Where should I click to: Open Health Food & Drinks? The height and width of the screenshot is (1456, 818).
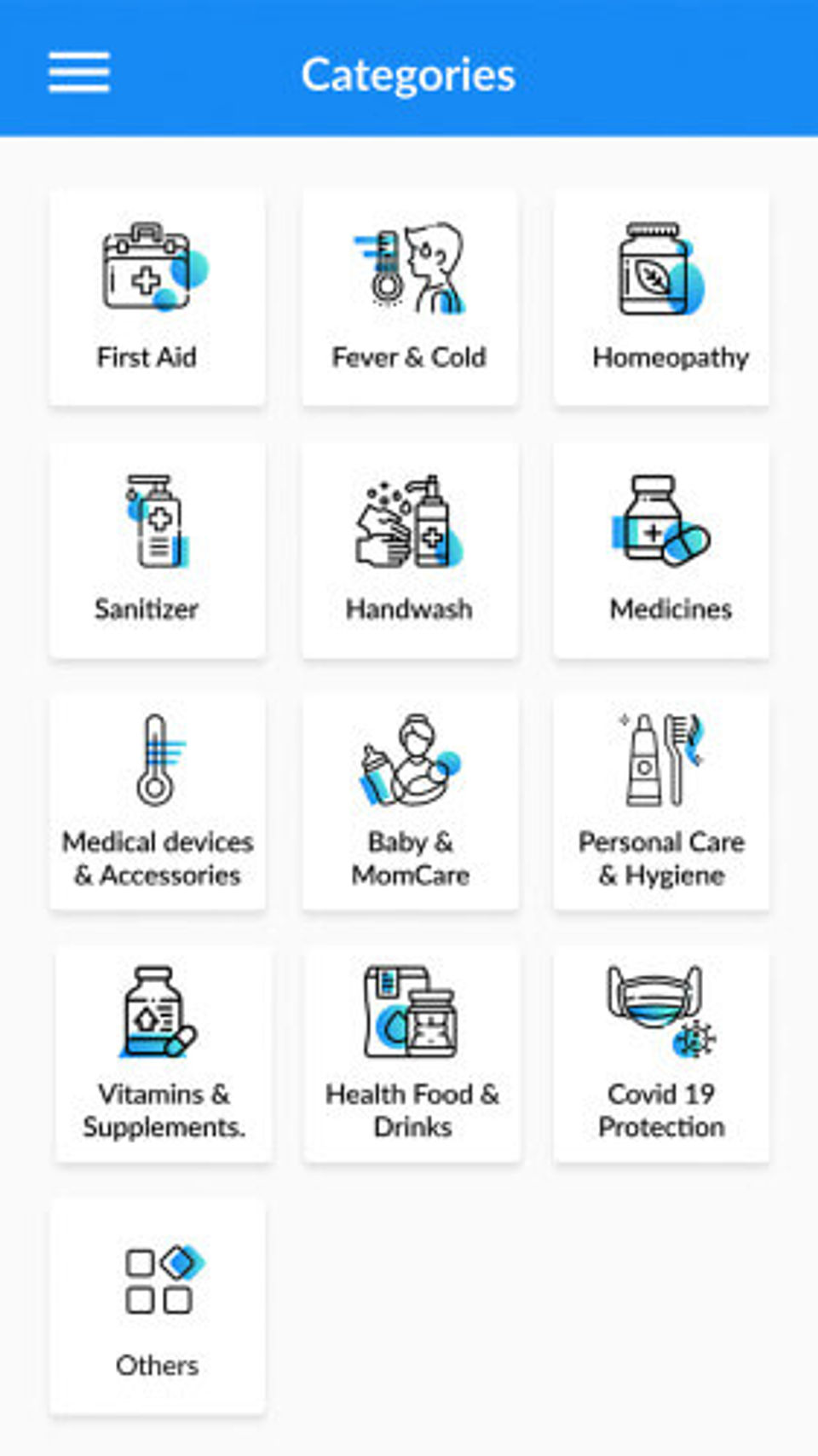[412, 1054]
